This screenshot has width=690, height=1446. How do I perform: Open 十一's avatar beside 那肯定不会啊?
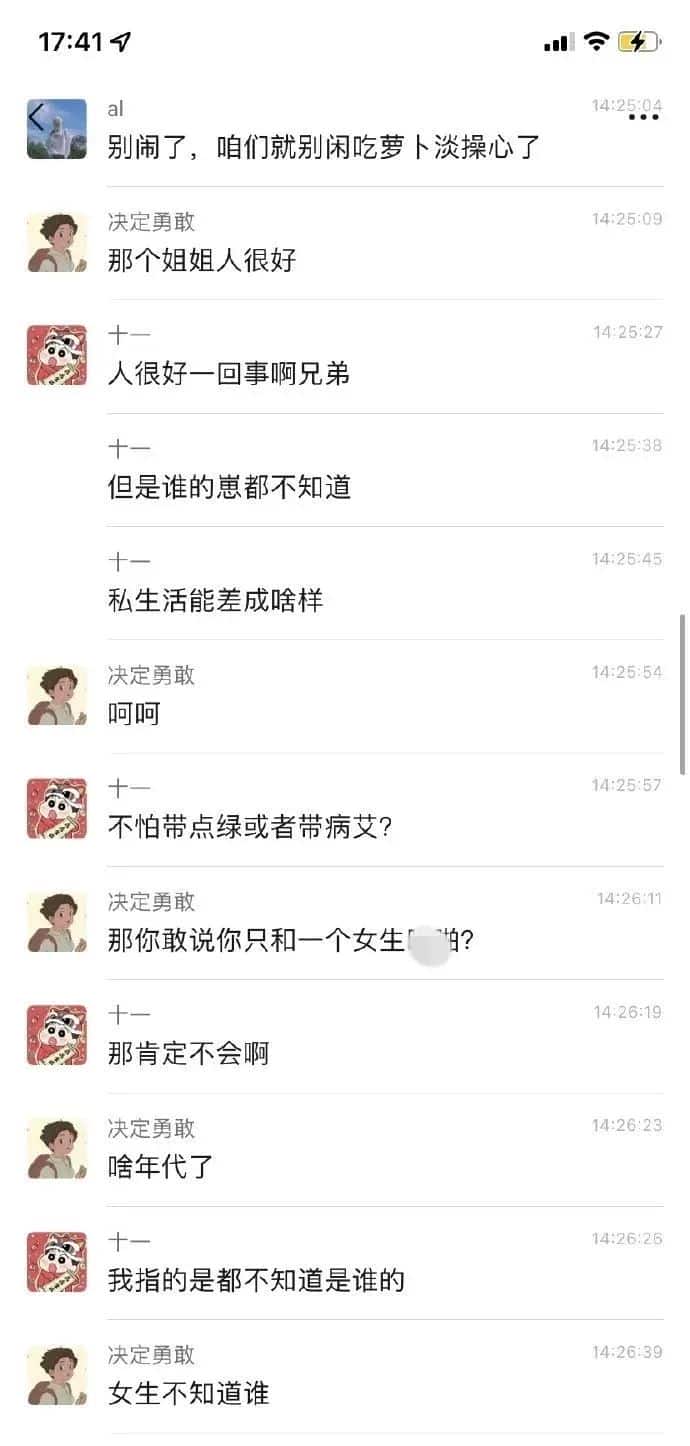[56, 1035]
